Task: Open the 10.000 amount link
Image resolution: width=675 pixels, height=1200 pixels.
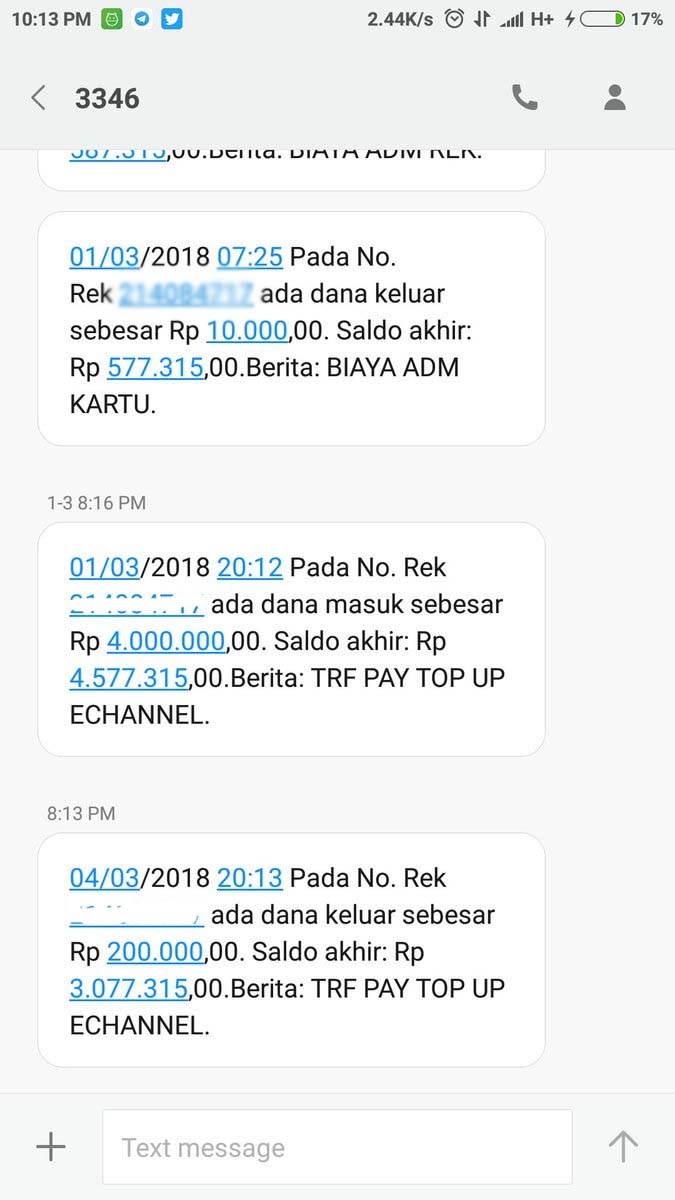Action: click(248, 331)
